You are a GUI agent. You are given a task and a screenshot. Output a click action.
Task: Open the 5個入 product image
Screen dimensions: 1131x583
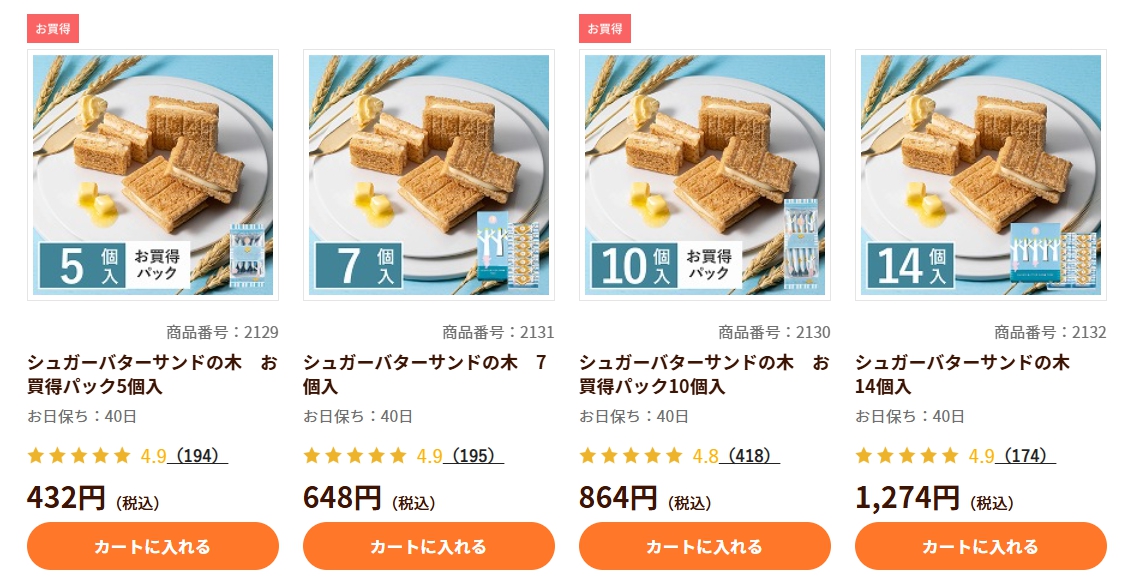coord(153,175)
